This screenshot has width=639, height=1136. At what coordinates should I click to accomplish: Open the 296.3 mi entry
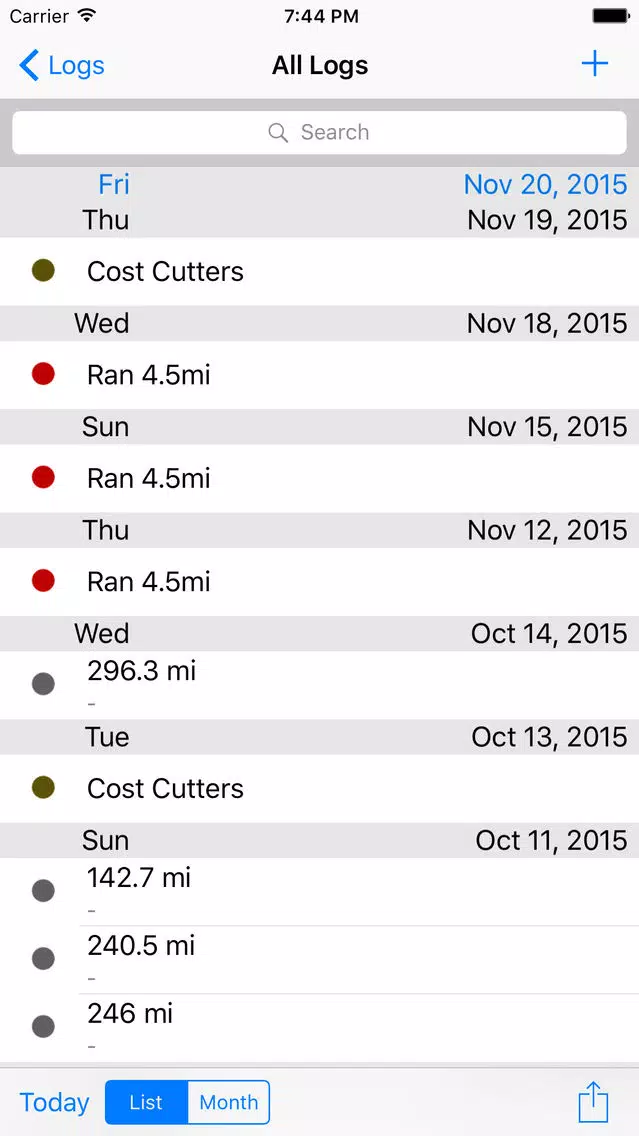tap(320, 685)
